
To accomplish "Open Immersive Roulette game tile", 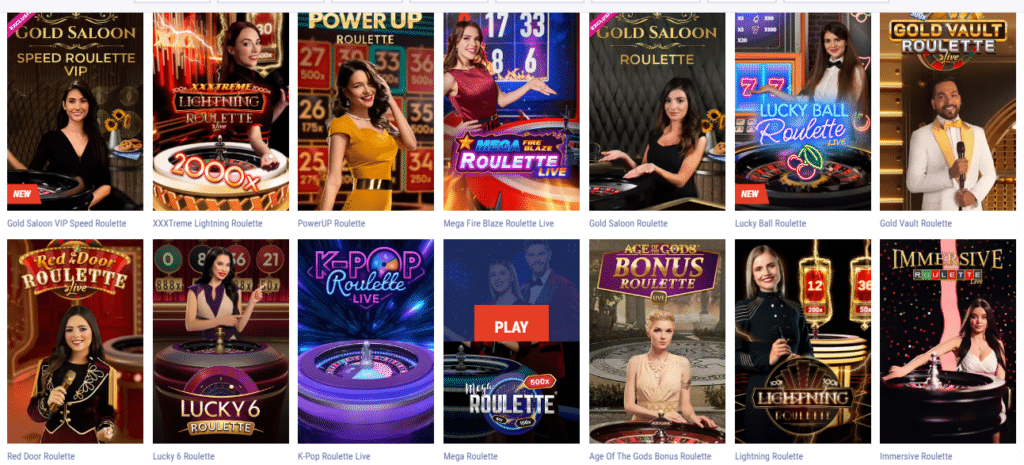I will coord(947,341).
